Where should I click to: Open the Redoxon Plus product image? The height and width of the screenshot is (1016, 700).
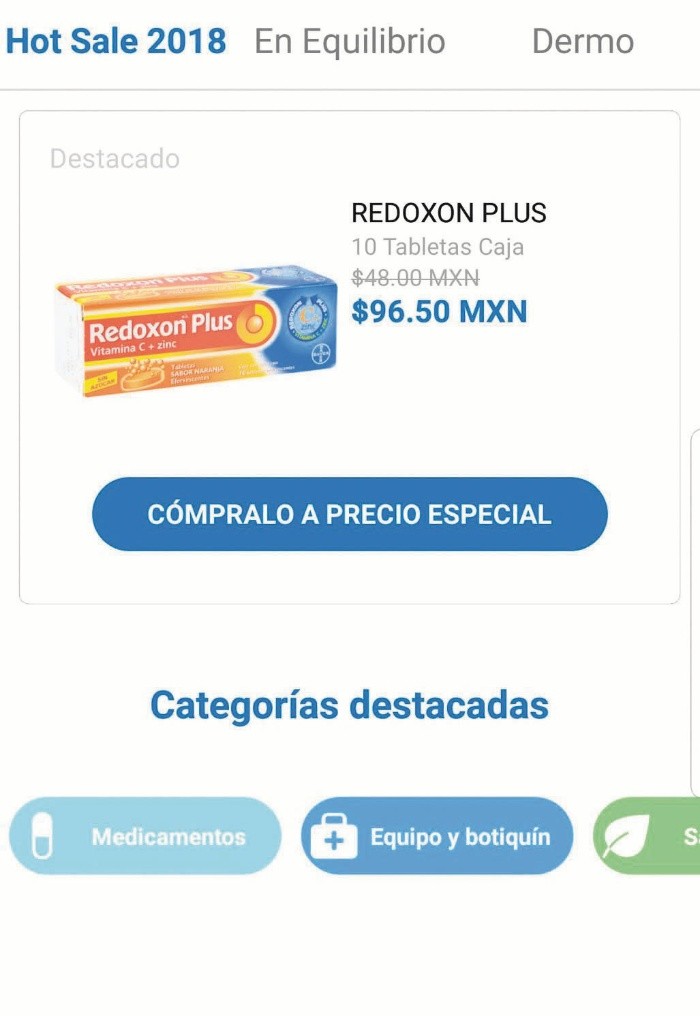coord(196,331)
